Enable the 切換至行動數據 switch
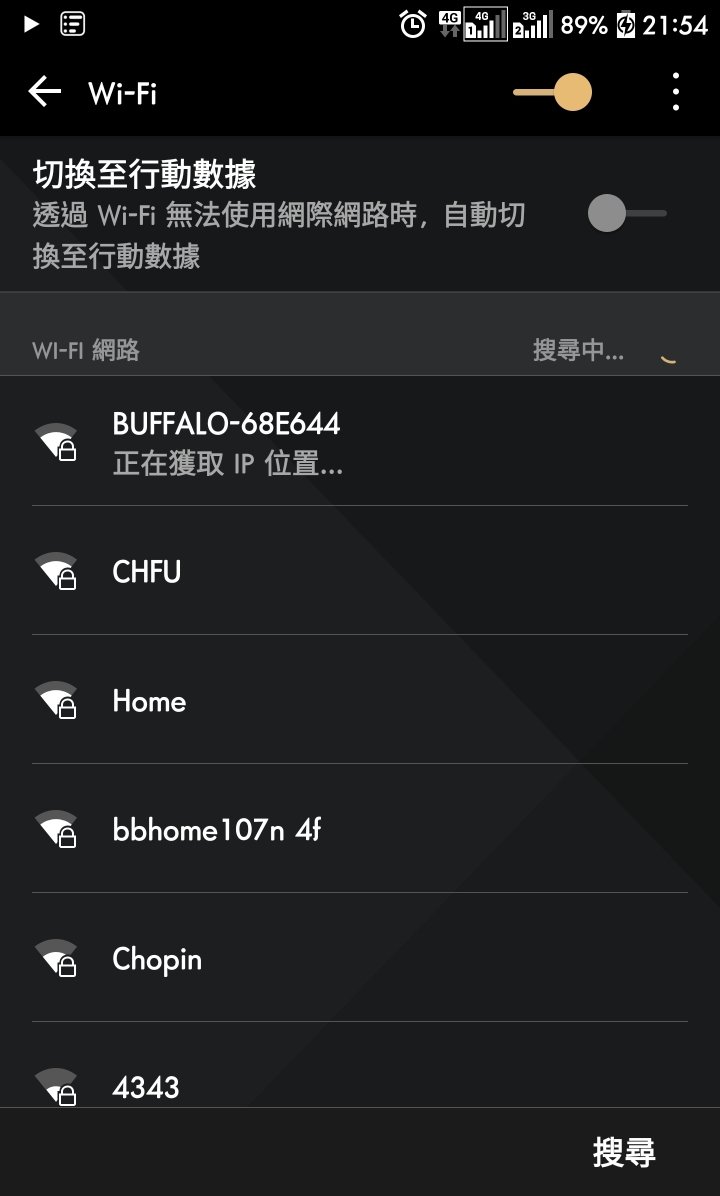This screenshot has width=720, height=1196. 626,213
